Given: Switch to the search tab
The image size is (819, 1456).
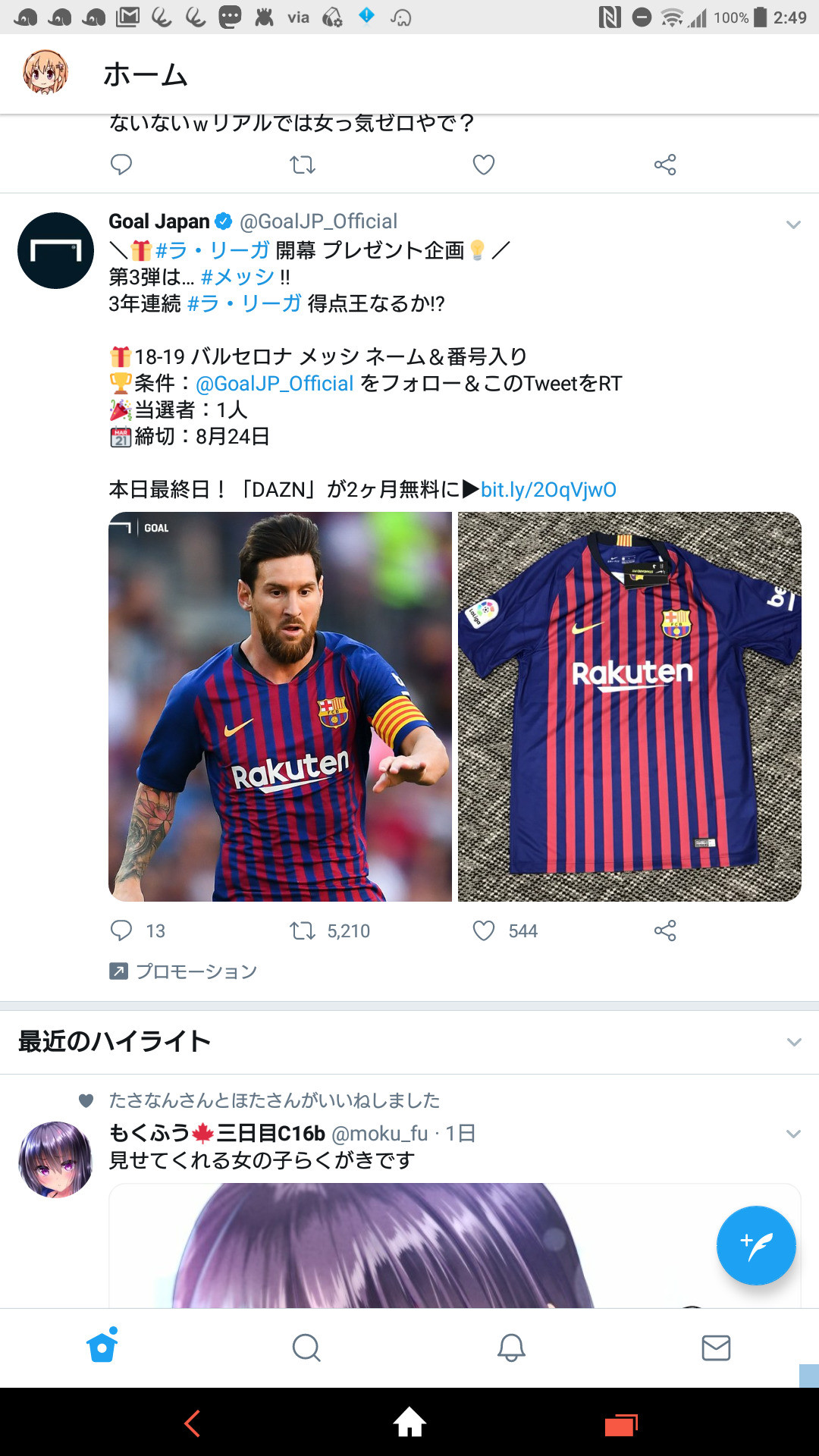Looking at the screenshot, I should point(306,1348).
